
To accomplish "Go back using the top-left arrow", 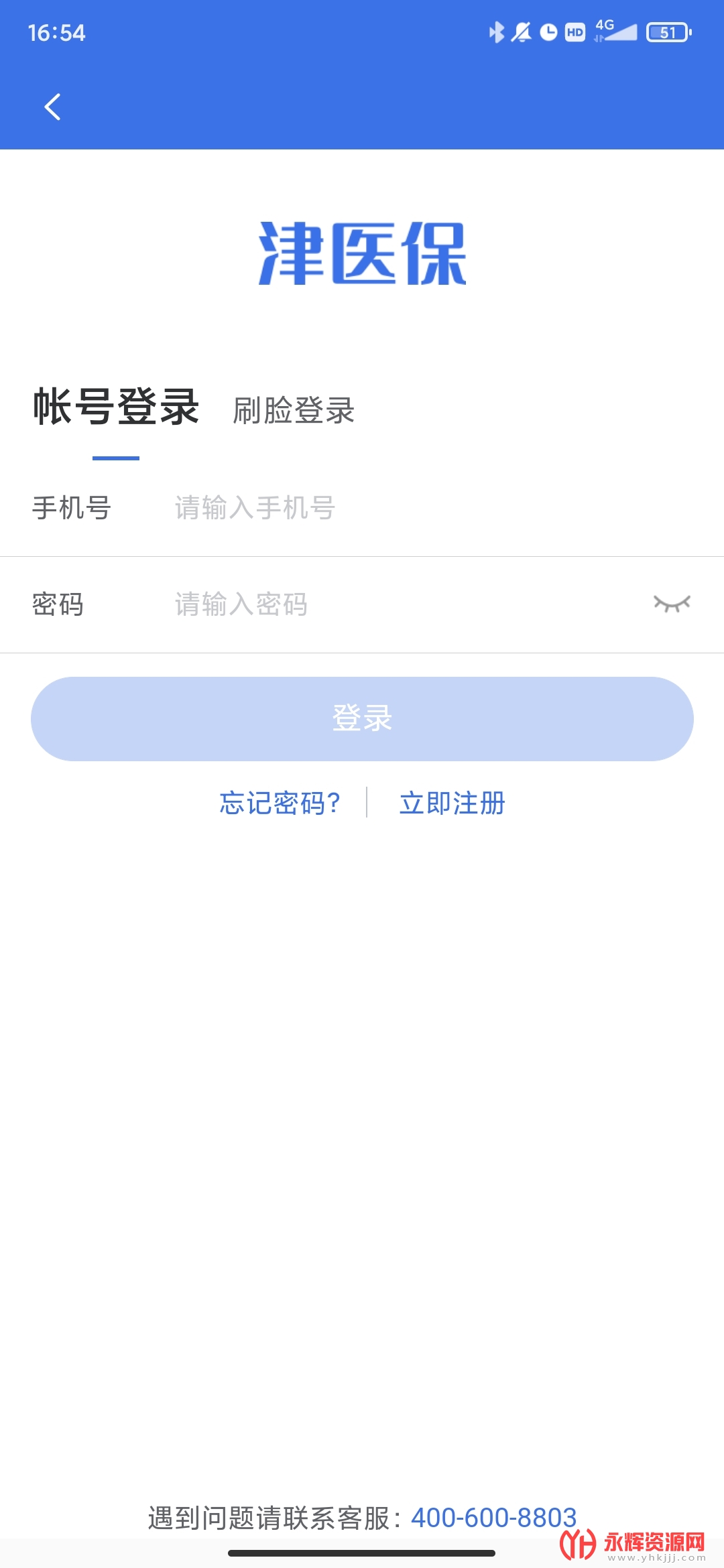I will coord(52,107).
